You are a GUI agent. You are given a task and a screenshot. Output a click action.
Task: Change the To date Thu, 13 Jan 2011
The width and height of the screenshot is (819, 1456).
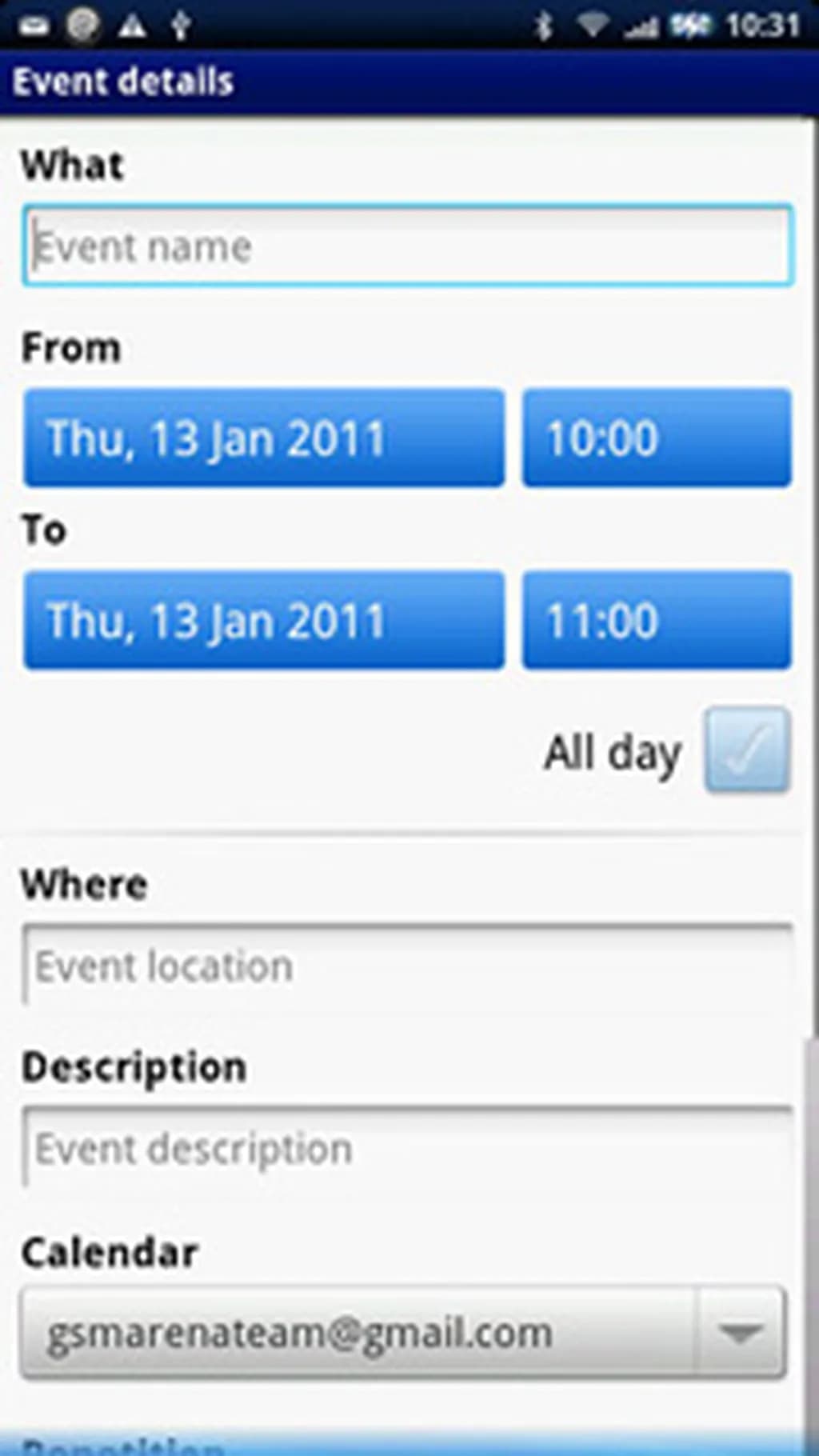click(x=264, y=620)
